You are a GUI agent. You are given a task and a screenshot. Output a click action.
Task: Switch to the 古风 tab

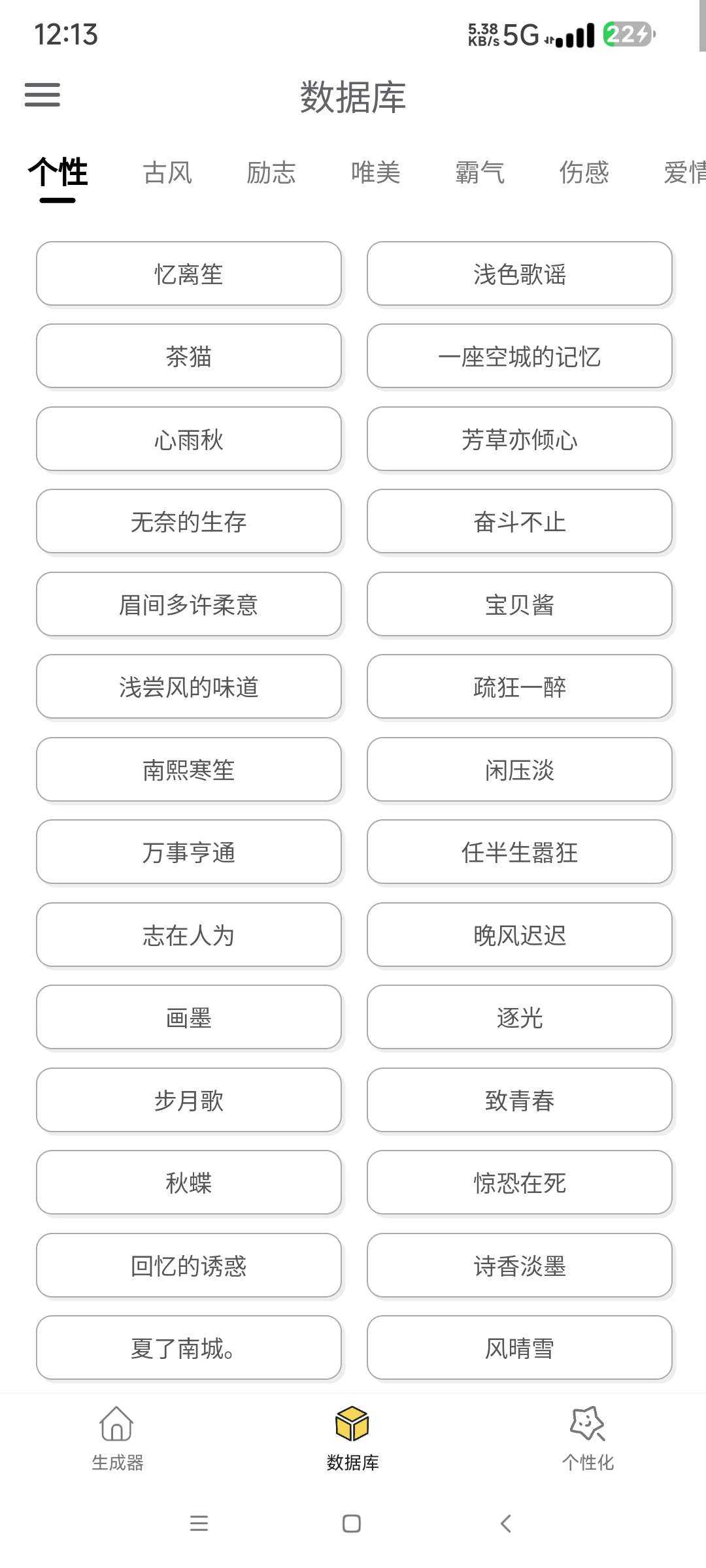(x=167, y=173)
